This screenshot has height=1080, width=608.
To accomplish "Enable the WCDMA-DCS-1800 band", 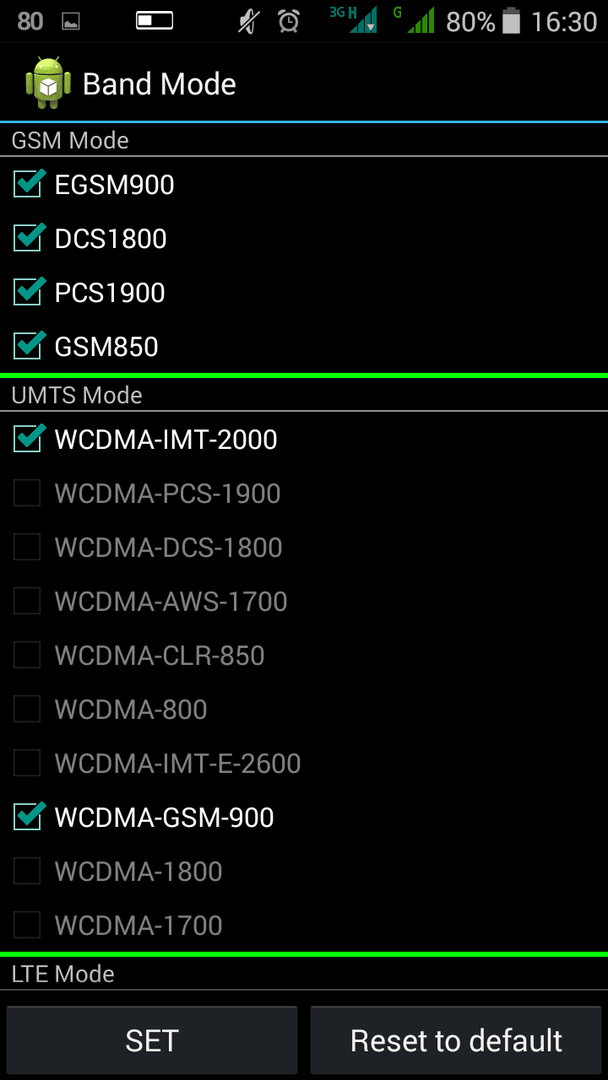I will tap(28, 547).
